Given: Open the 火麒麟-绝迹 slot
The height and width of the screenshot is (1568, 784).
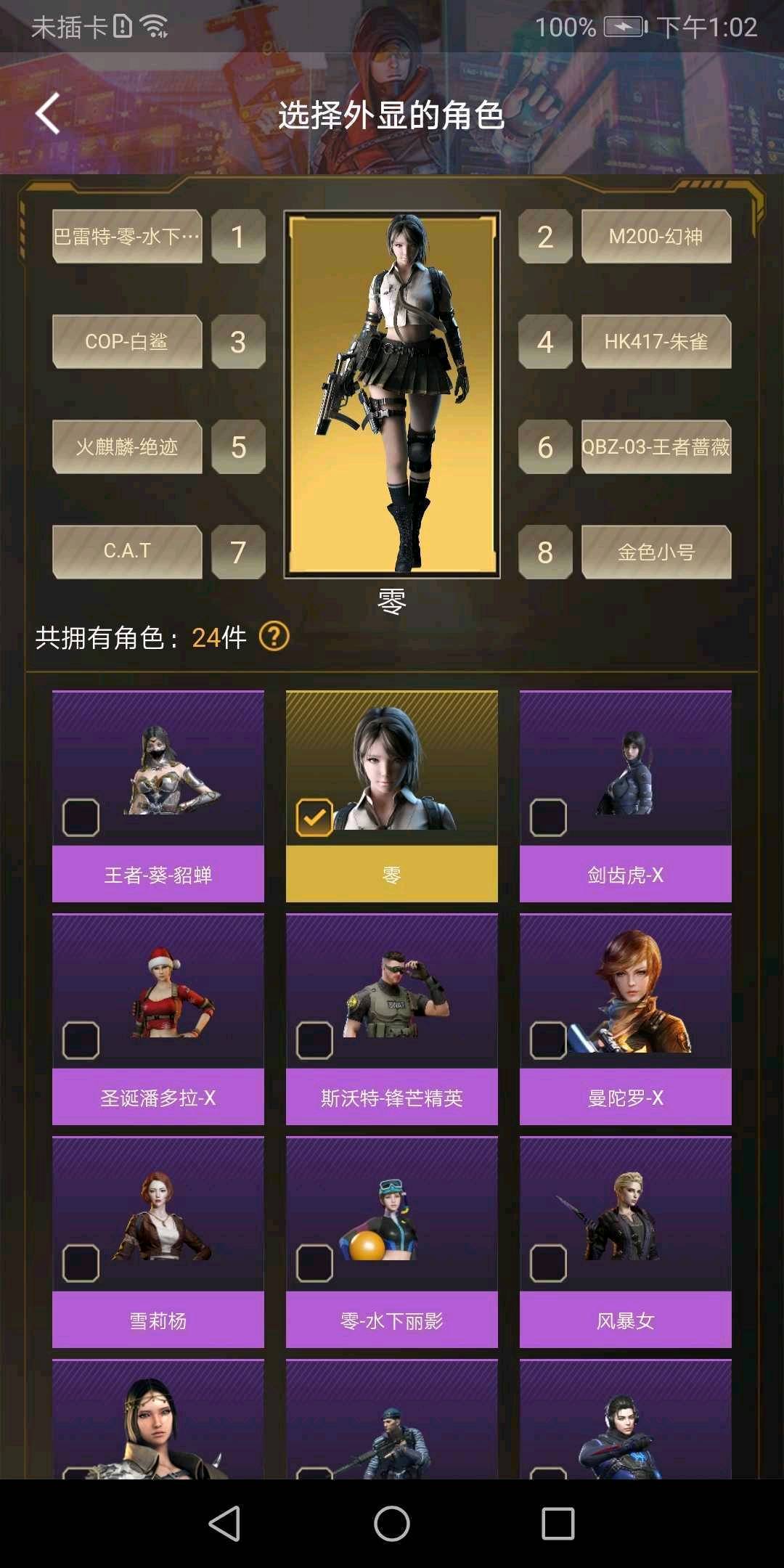Looking at the screenshot, I should [127, 447].
